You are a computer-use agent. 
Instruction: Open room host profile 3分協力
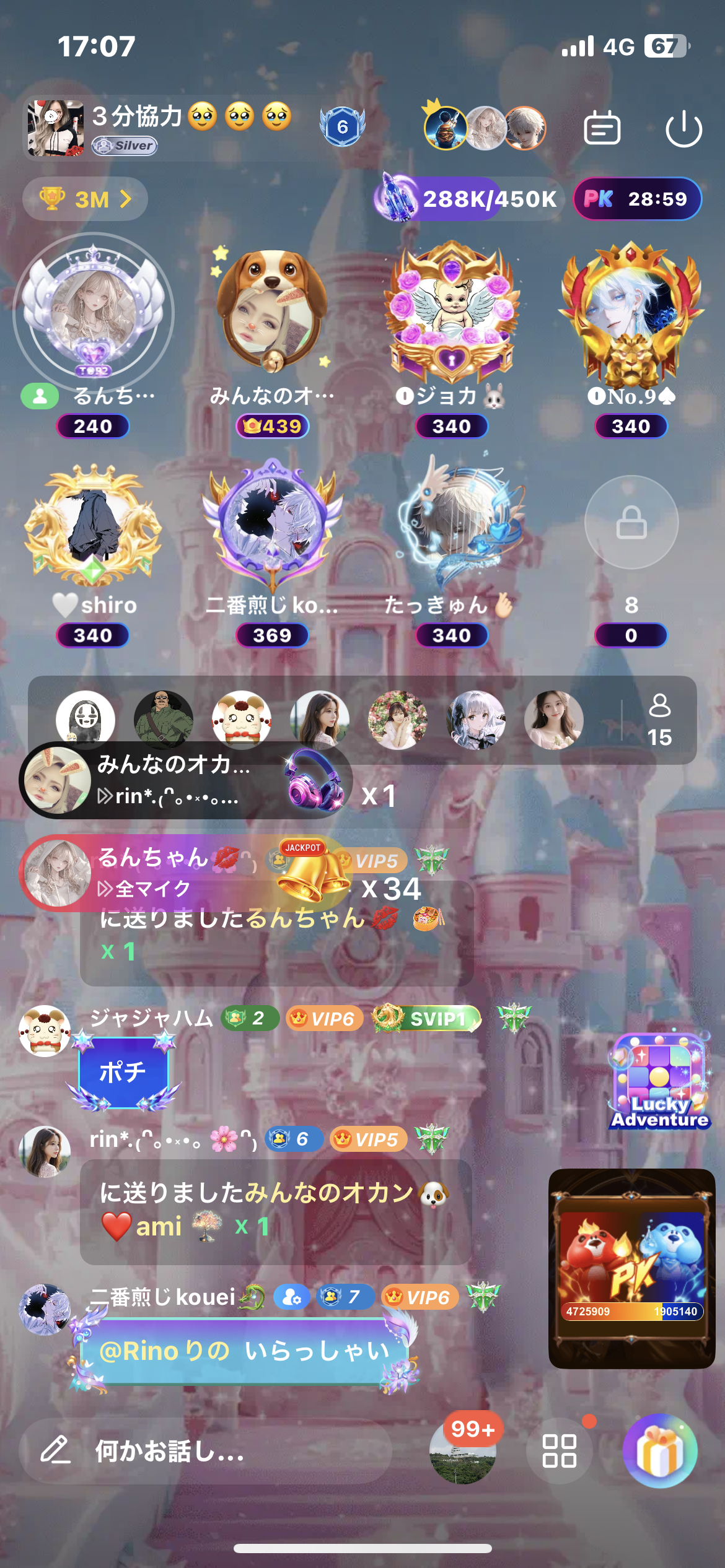tap(56, 128)
